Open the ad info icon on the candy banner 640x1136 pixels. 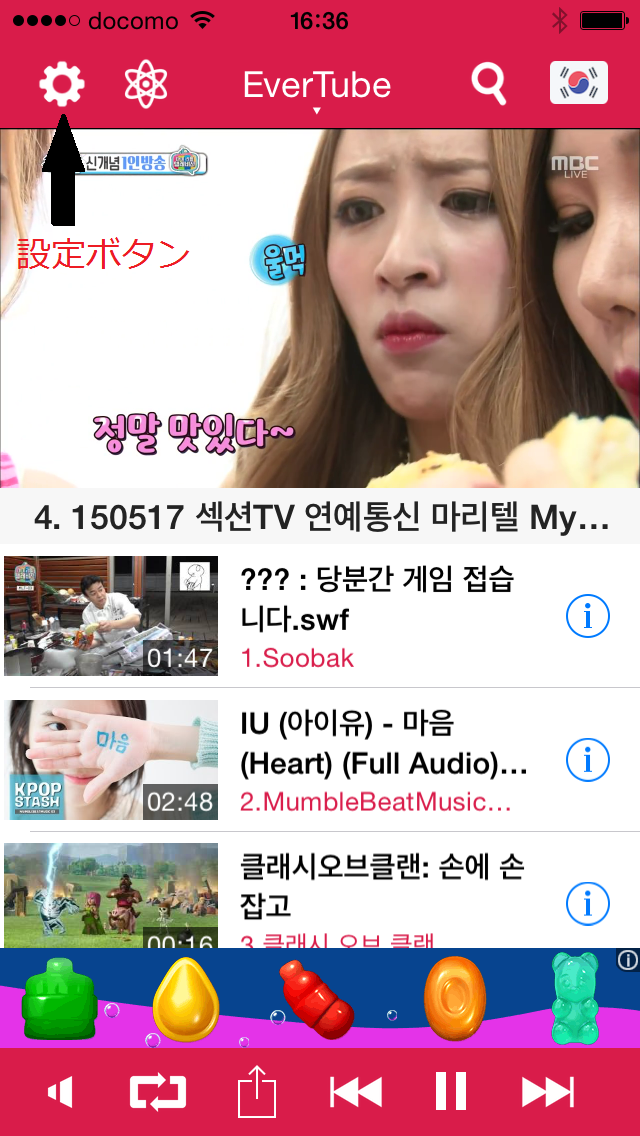click(x=627, y=961)
